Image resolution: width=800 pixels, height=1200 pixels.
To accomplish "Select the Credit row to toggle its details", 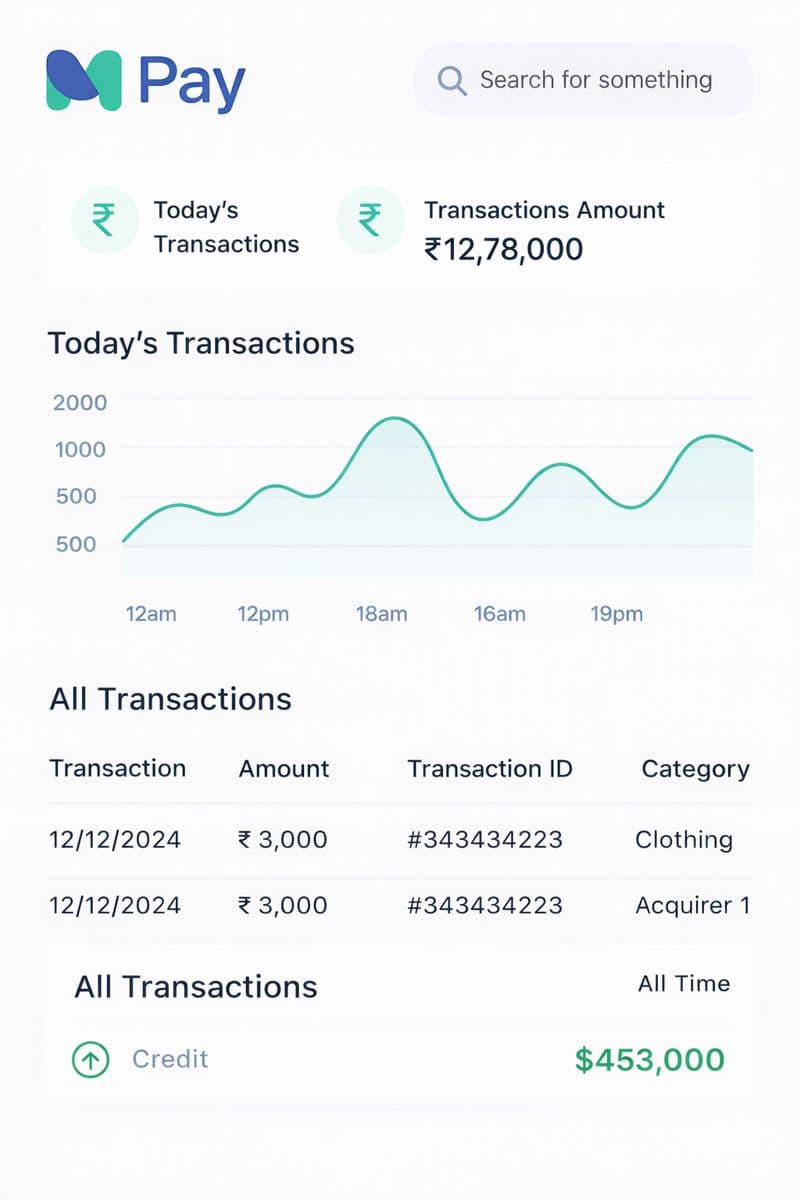I will point(400,1059).
